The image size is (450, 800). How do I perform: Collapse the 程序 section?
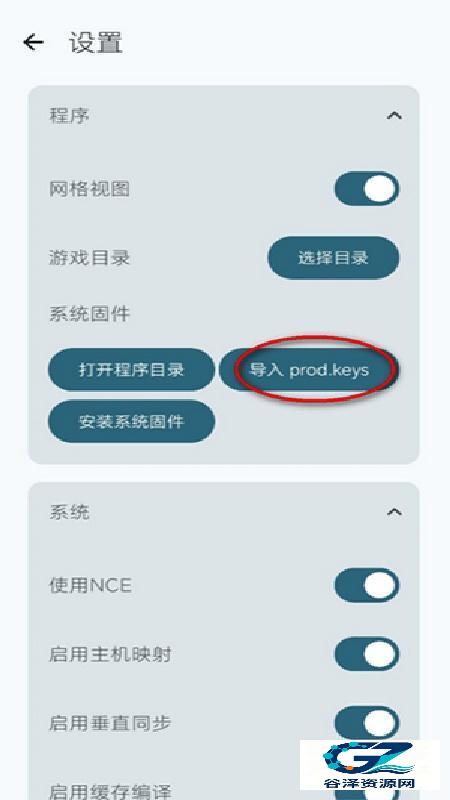tap(393, 116)
